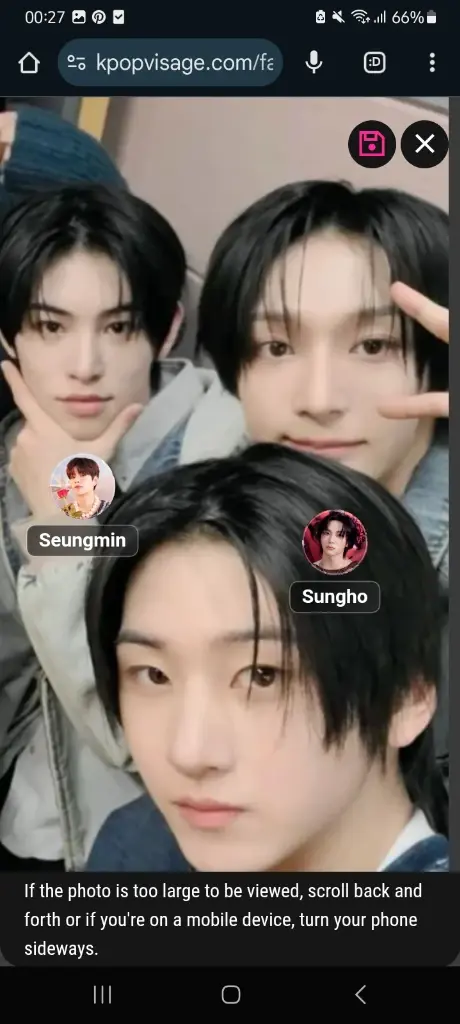Open the round avatar above Seungmin
460x1024 pixels.
[x=82, y=487]
